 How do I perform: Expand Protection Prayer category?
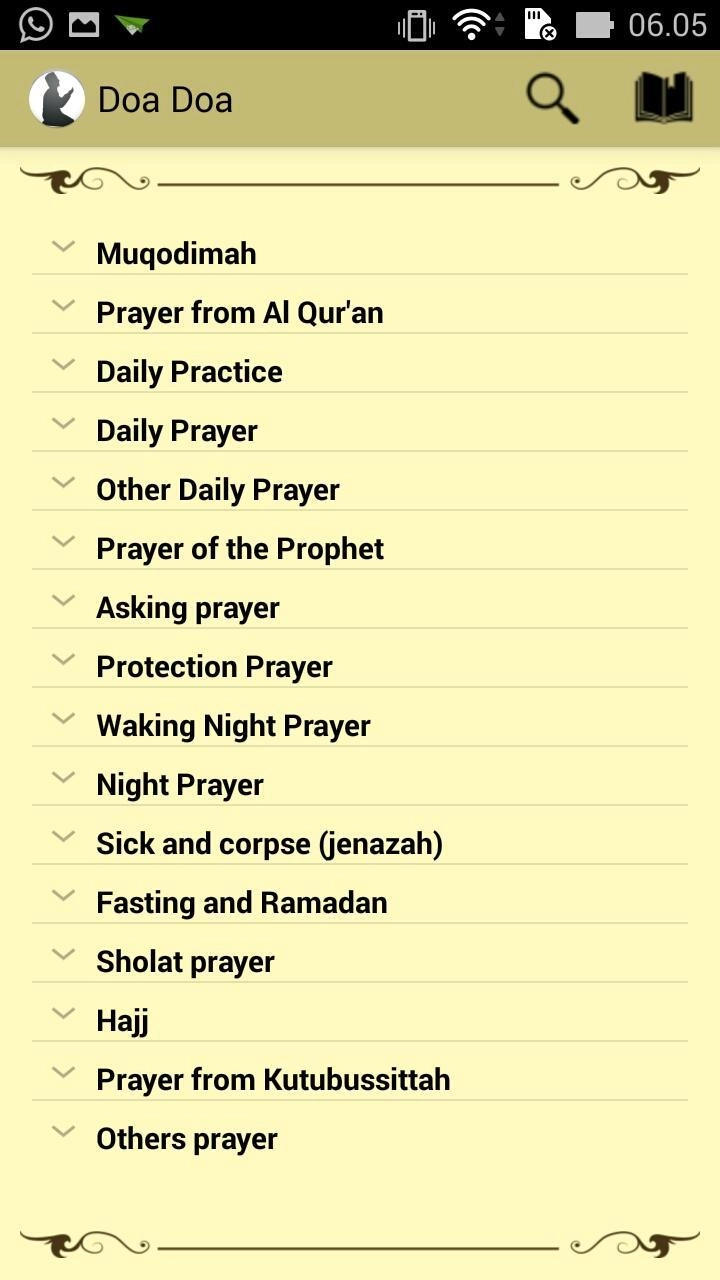coord(214,666)
